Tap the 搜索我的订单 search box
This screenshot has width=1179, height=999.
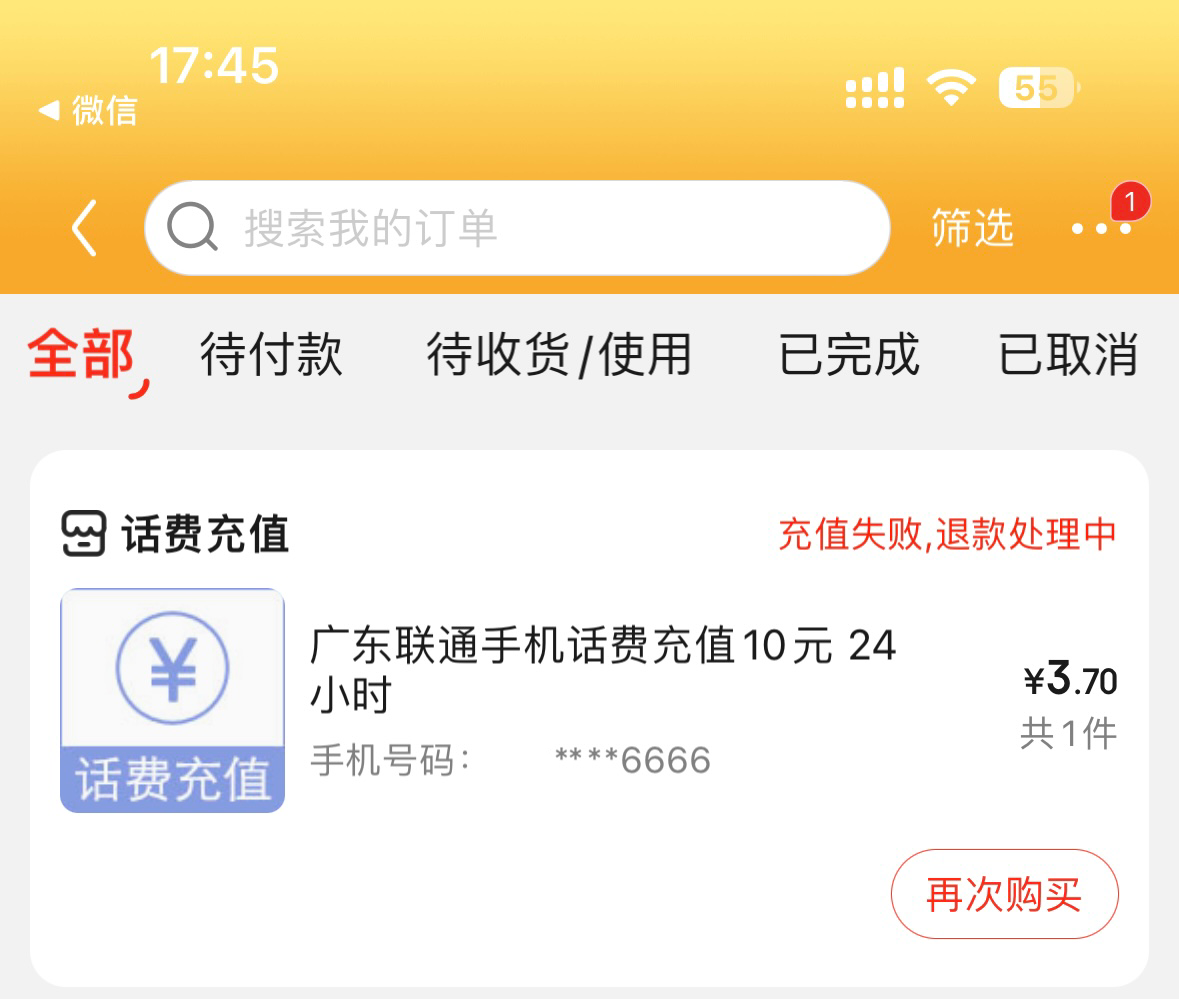(x=516, y=228)
